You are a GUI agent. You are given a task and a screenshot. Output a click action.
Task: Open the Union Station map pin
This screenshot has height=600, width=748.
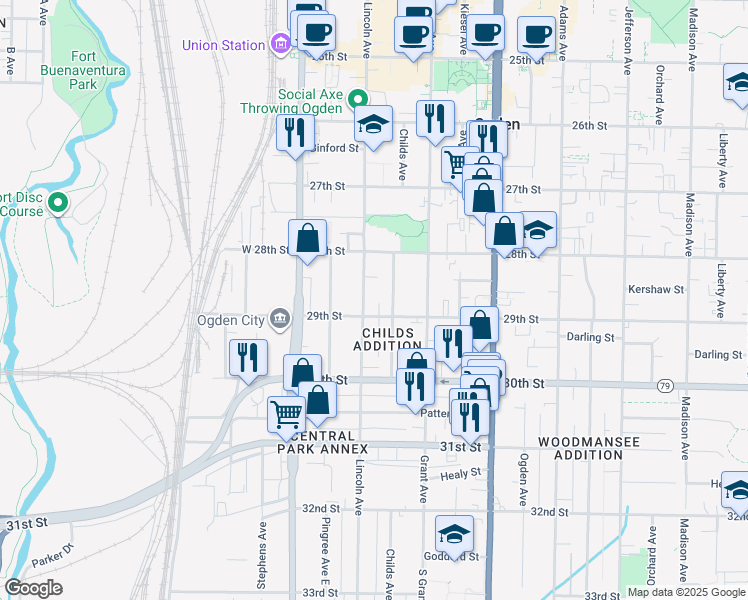(x=281, y=44)
